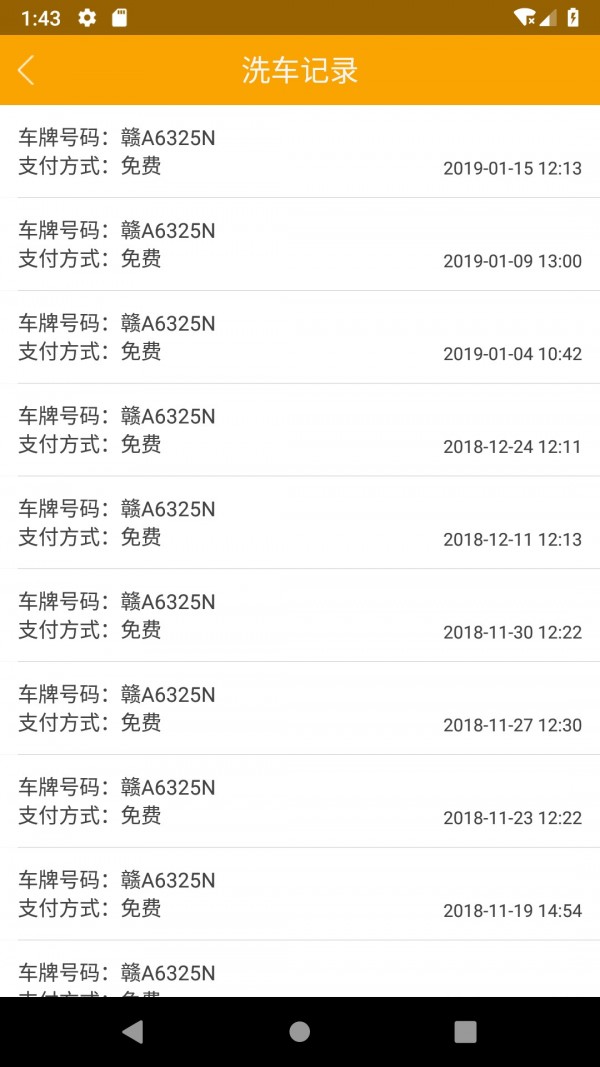Open the wash record dated 2019-01-15 12:13
The width and height of the screenshot is (600, 1067).
pyautogui.click(x=300, y=152)
